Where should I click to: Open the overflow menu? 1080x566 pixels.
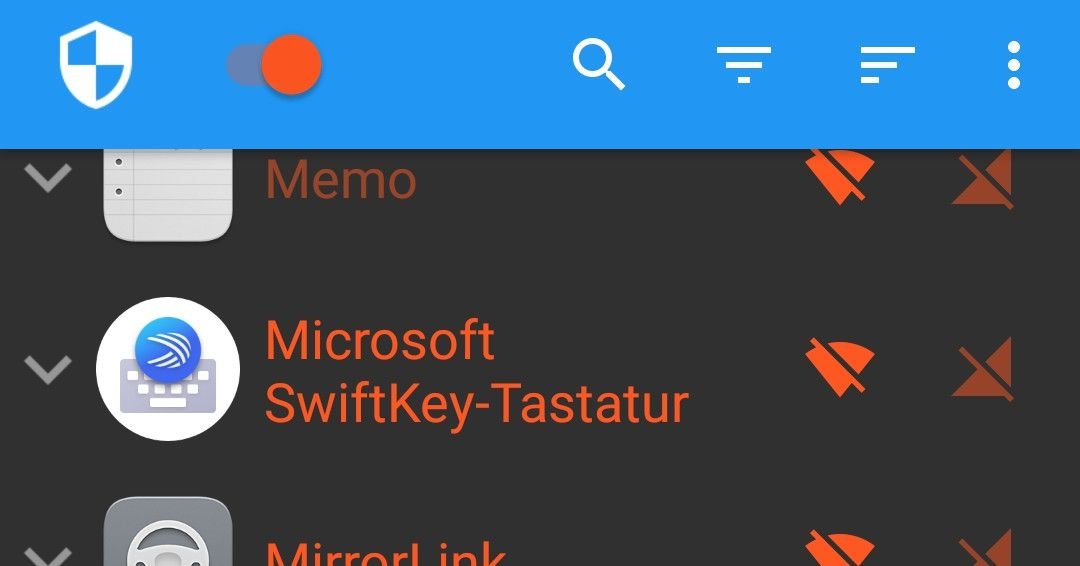[x=1013, y=65]
